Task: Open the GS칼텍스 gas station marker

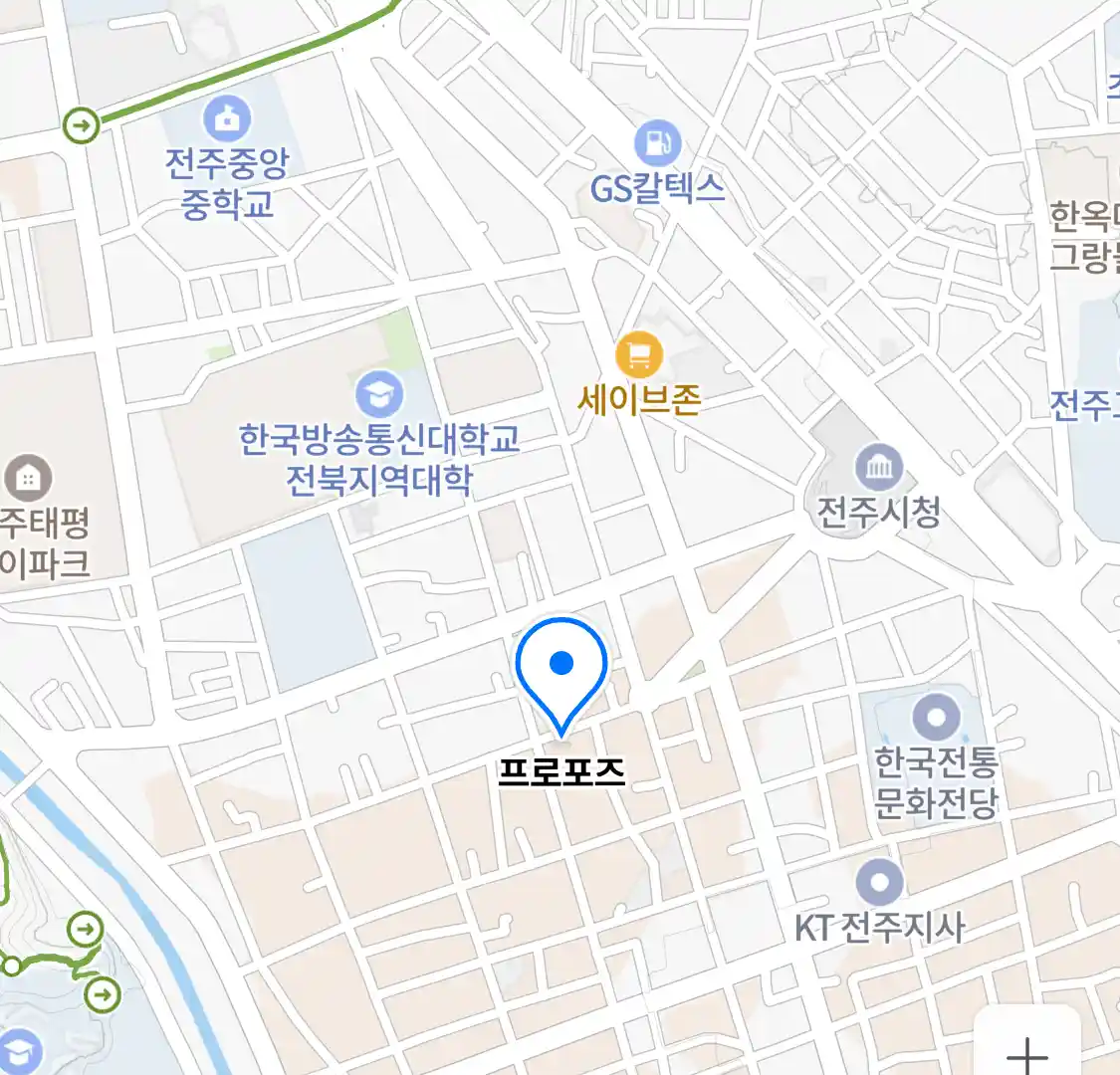Action: (x=657, y=144)
